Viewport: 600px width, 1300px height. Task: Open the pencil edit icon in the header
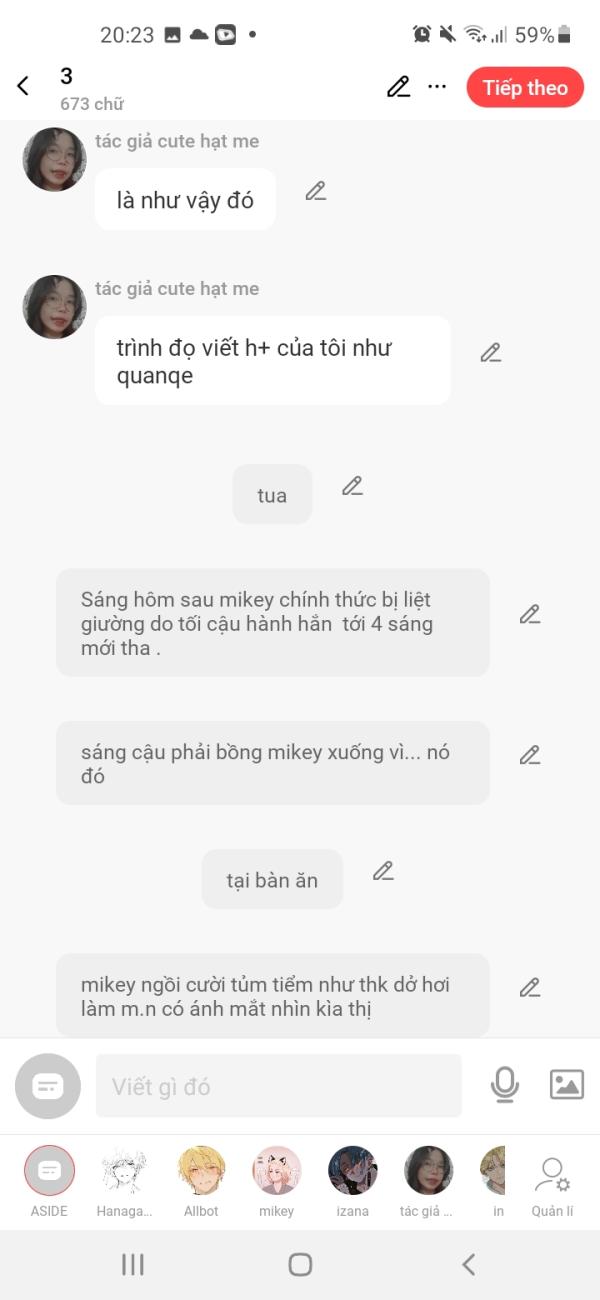398,87
